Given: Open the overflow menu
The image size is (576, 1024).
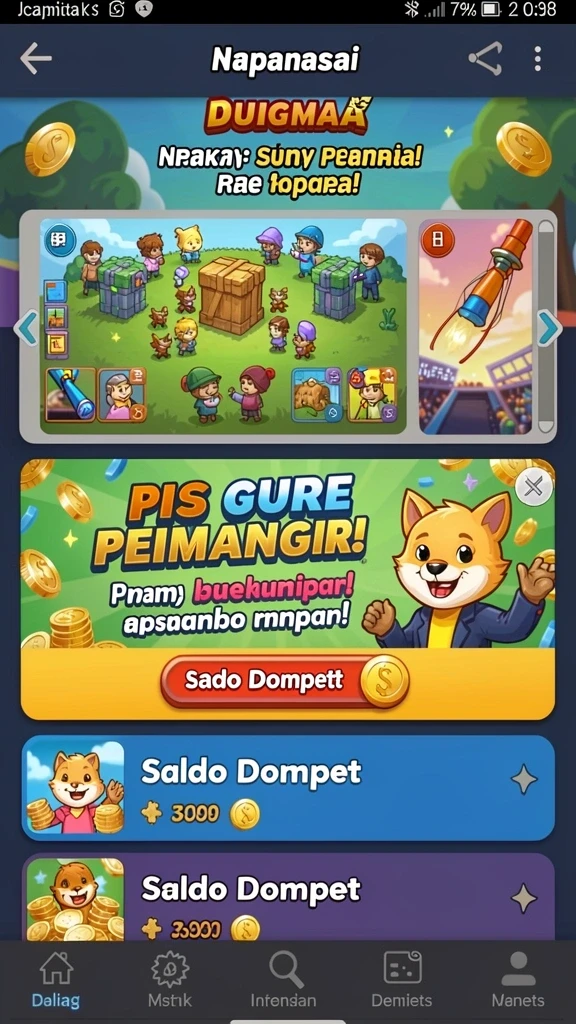Looking at the screenshot, I should point(537,59).
